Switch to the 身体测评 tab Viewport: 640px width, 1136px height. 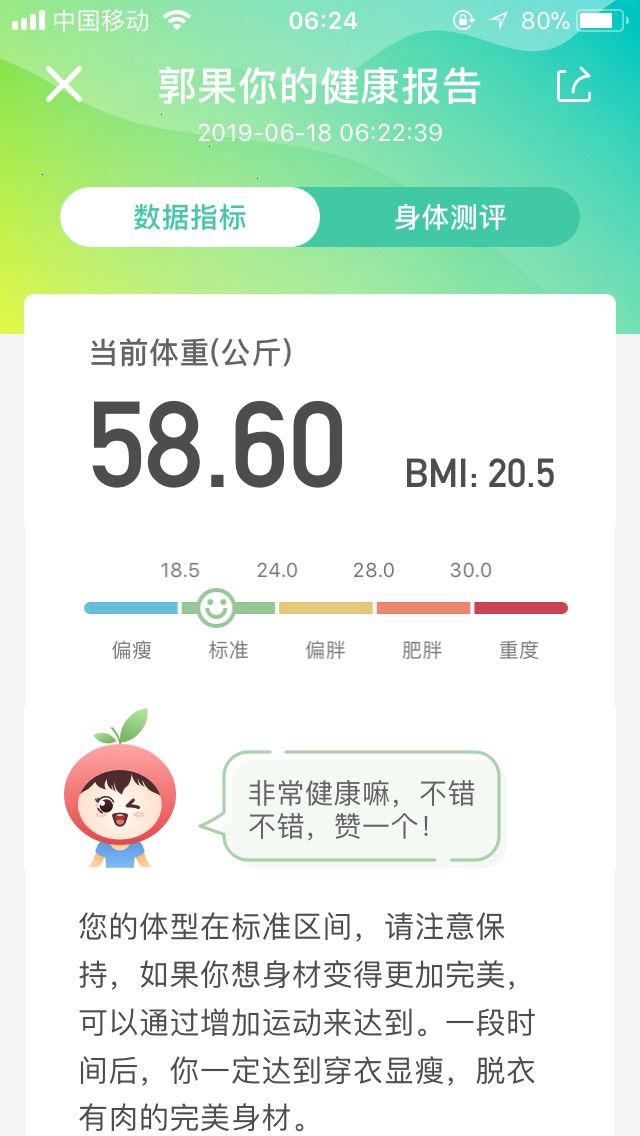449,217
